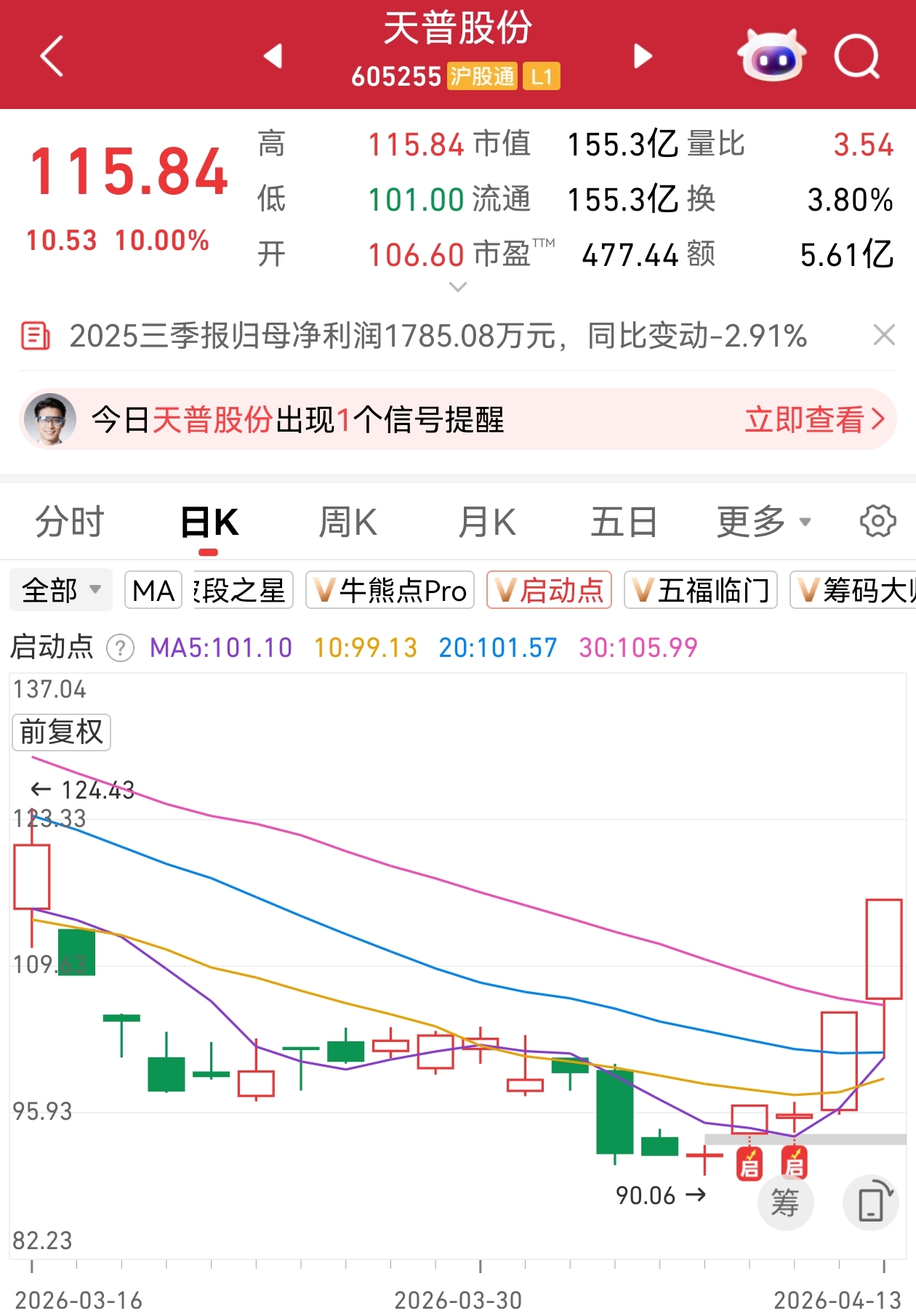Switch to the 五日 view
This screenshot has height=1316, width=916.
point(624,522)
